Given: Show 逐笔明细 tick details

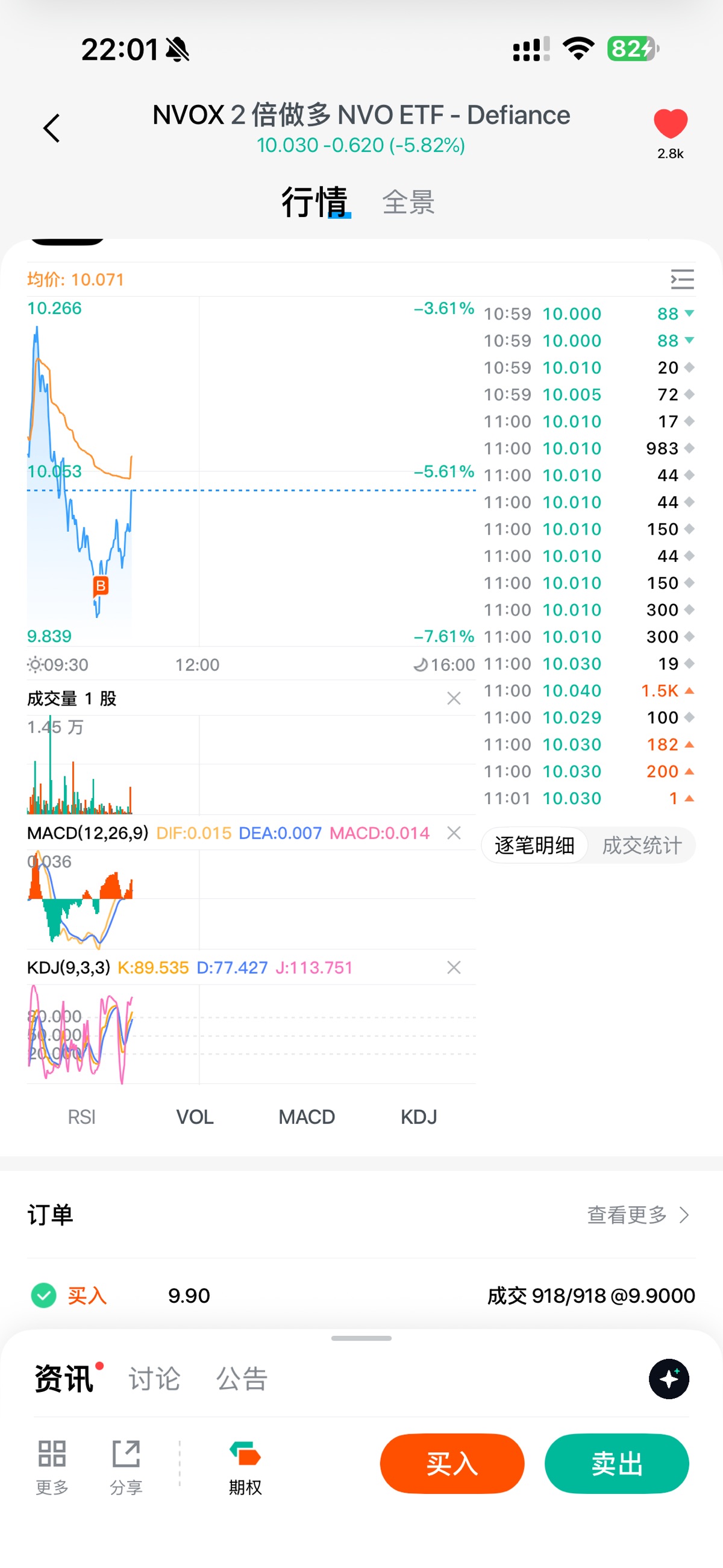Looking at the screenshot, I should tap(534, 845).
